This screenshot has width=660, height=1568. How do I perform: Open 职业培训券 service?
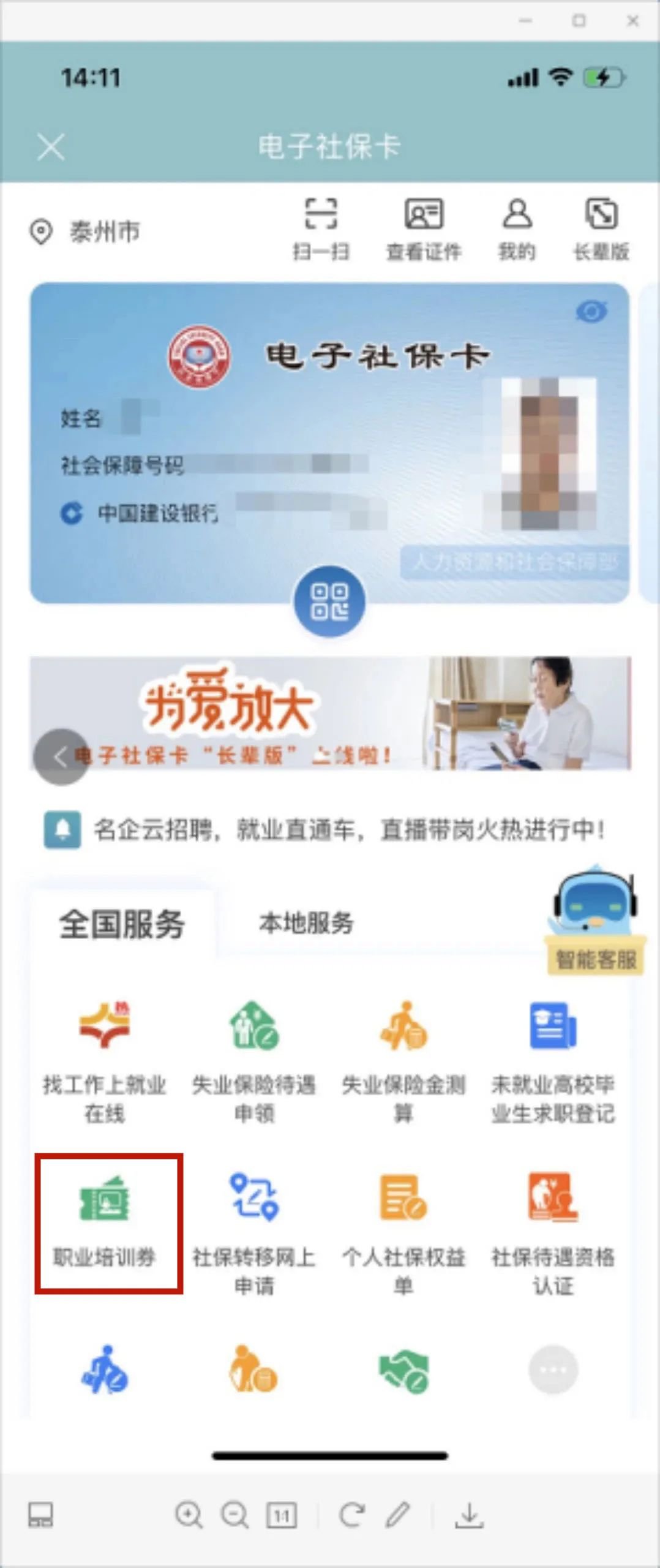(x=105, y=1219)
